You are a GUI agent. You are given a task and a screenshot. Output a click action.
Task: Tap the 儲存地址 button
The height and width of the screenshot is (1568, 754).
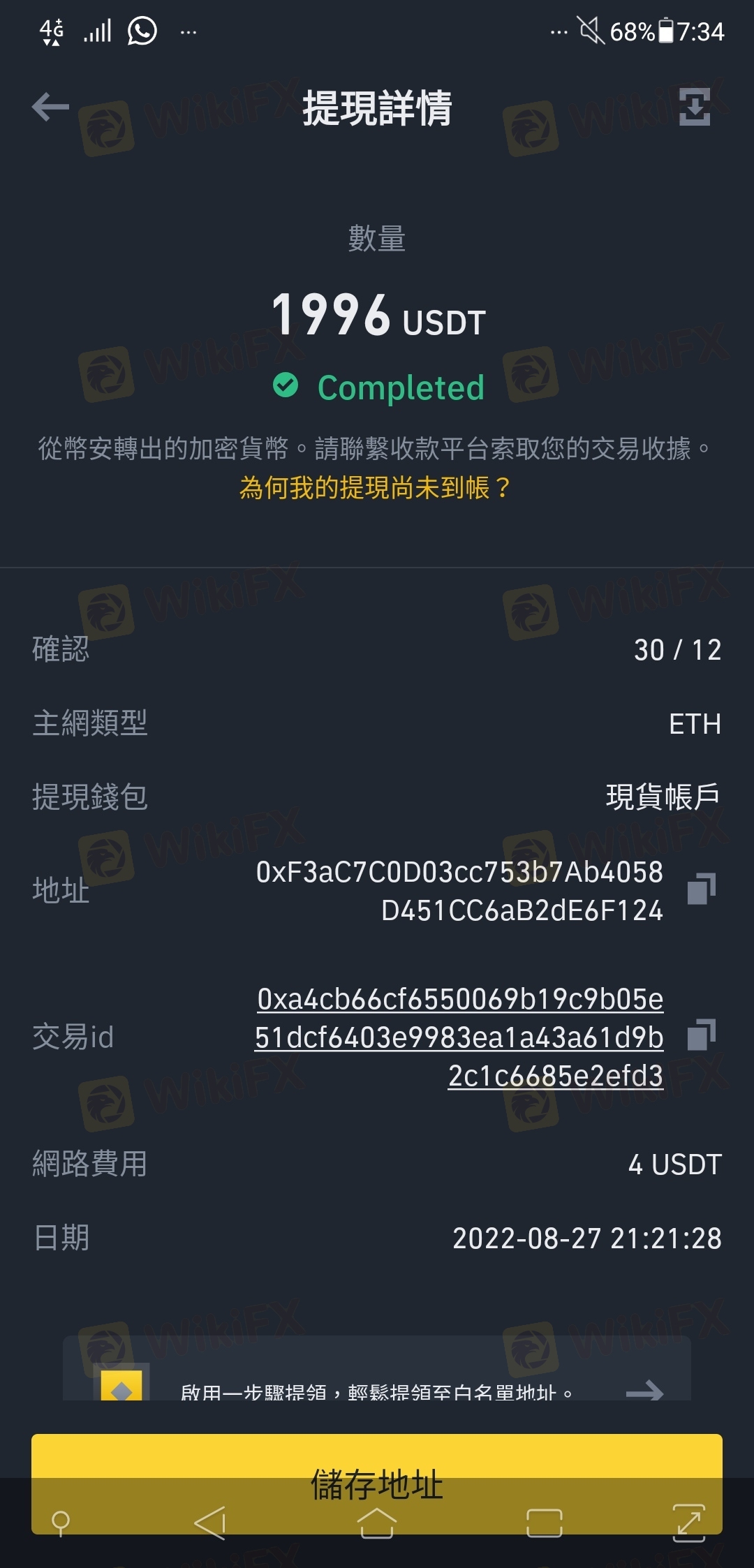377,1484
